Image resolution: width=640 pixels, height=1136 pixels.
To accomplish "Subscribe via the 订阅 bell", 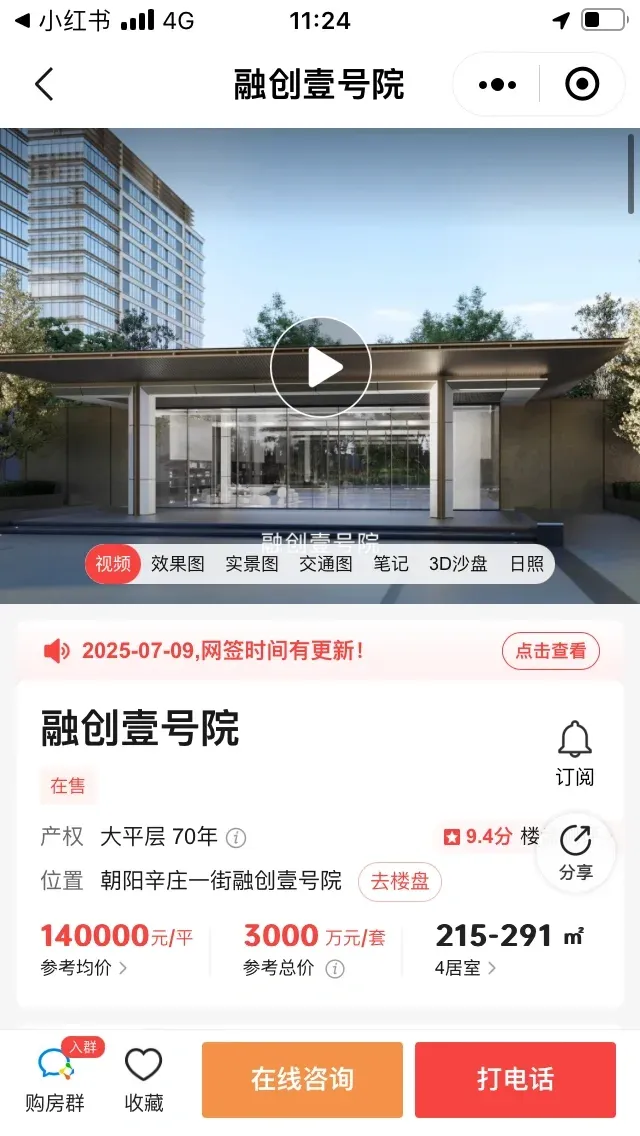I will [575, 753].
